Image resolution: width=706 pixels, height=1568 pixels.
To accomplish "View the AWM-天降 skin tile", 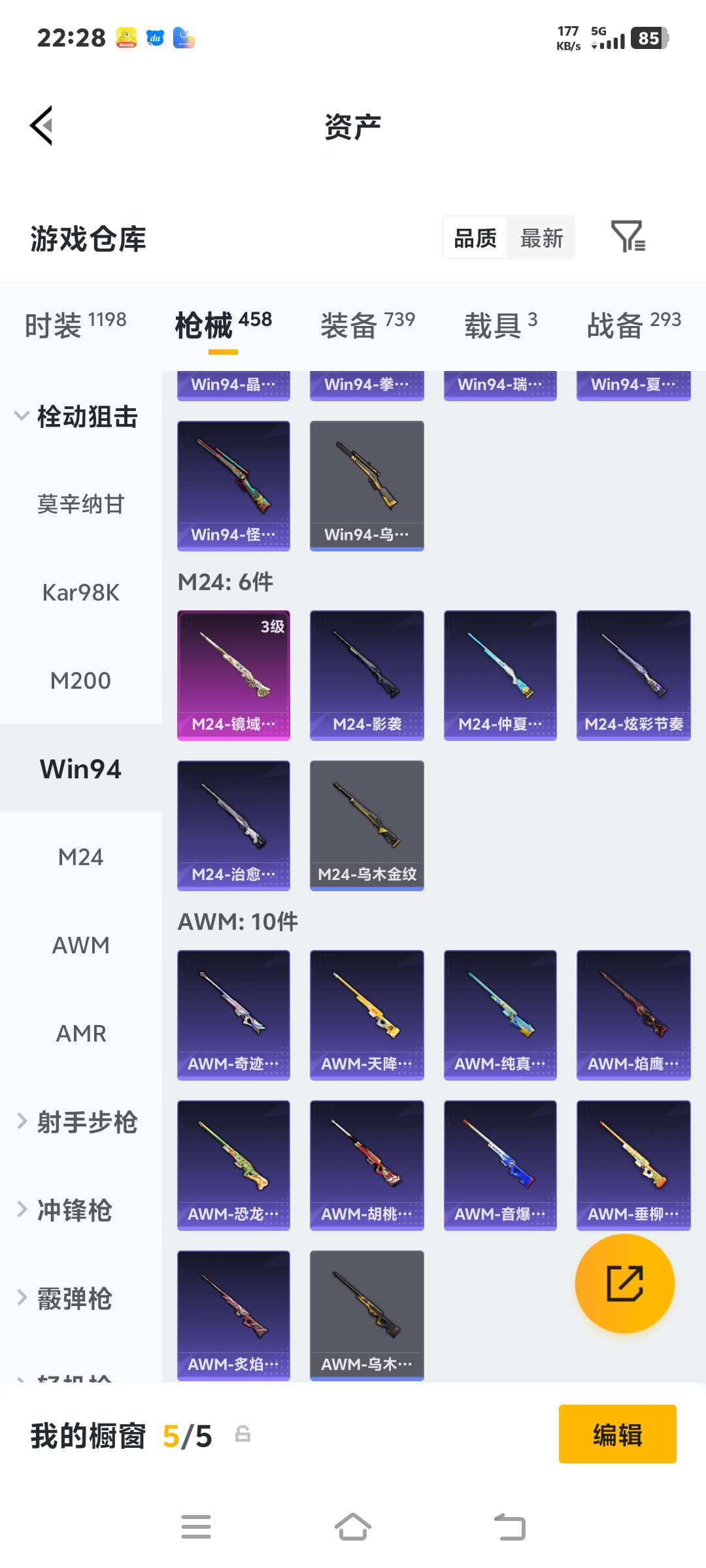I will click(367, 1015).
